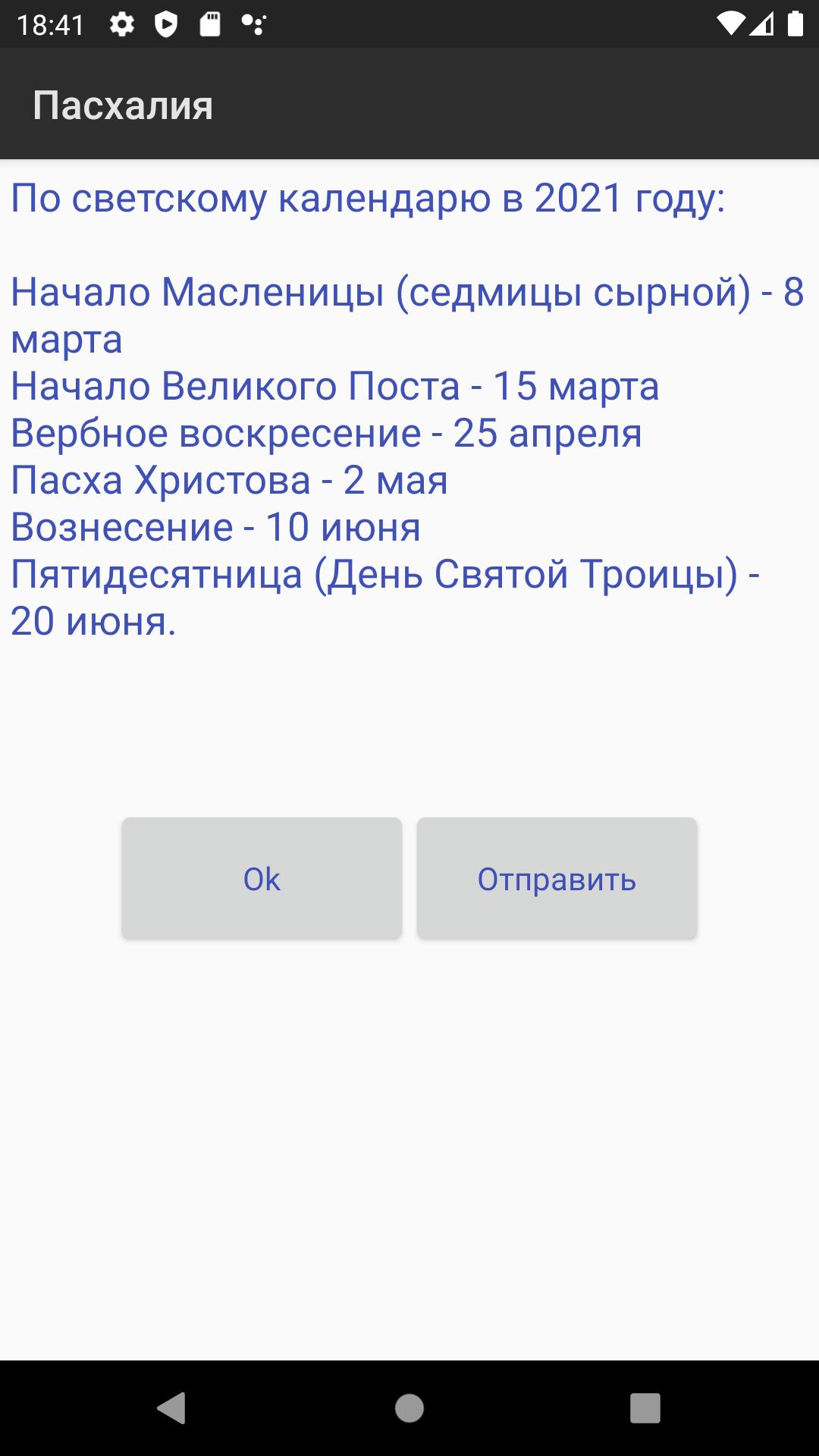The height and width of the screenshot is (1456, 819).
Task: Go to the home screen
Action: [409, 1408]
